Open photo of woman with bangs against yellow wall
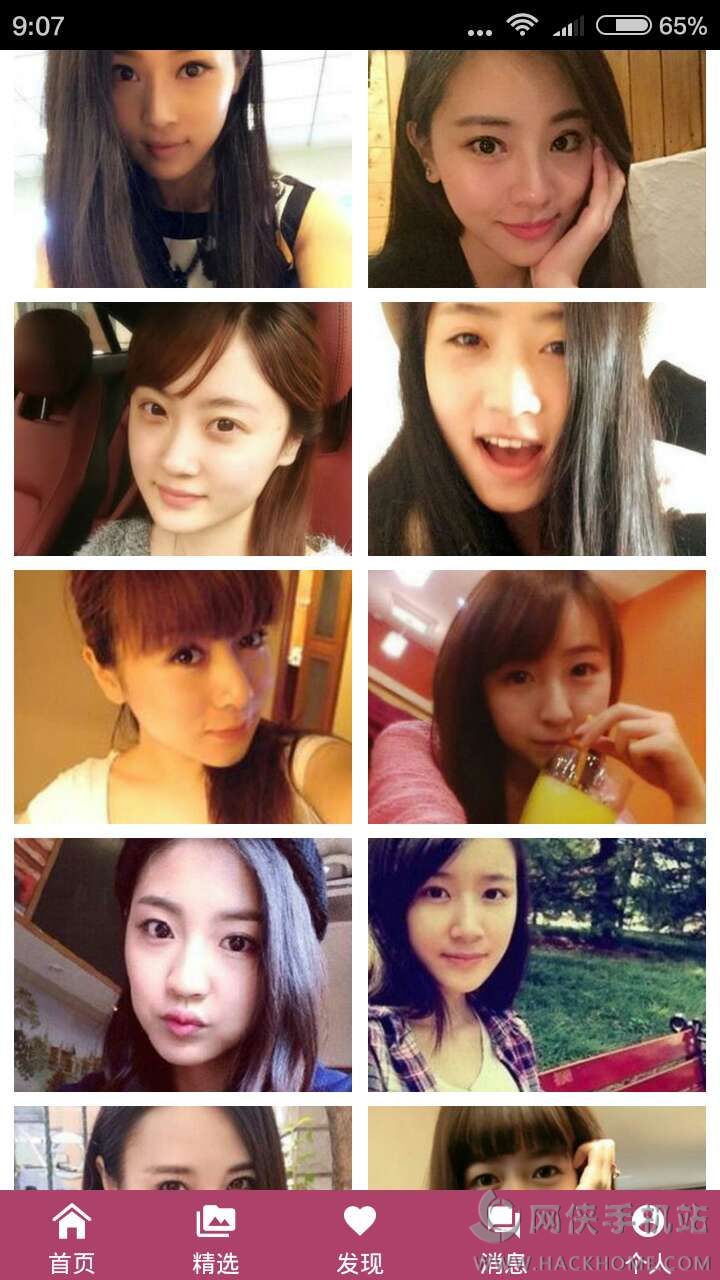Image resolution: width=720 pixels, height=1280 pixels. (183, 697)
